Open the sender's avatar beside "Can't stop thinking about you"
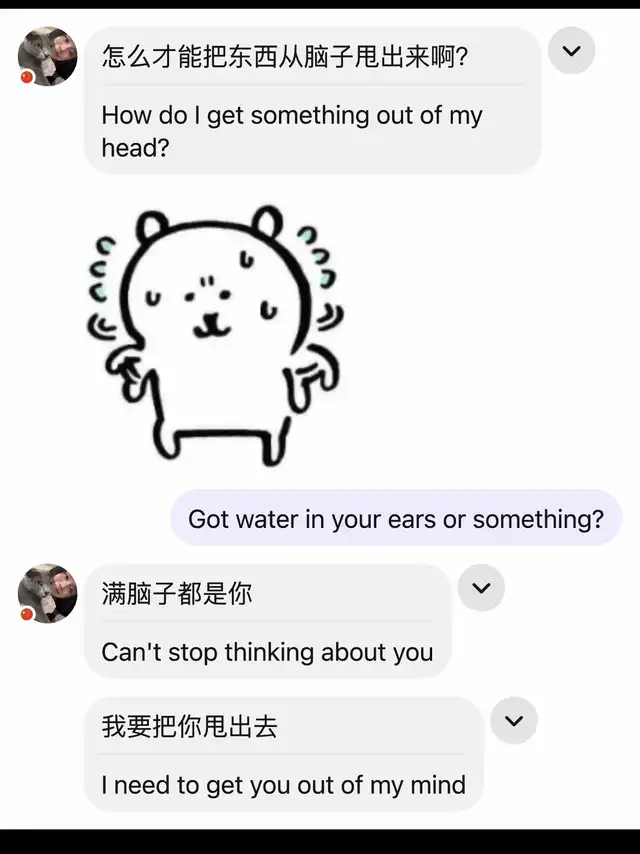Viewport: 640px width, 854px height. coord(47,593)
